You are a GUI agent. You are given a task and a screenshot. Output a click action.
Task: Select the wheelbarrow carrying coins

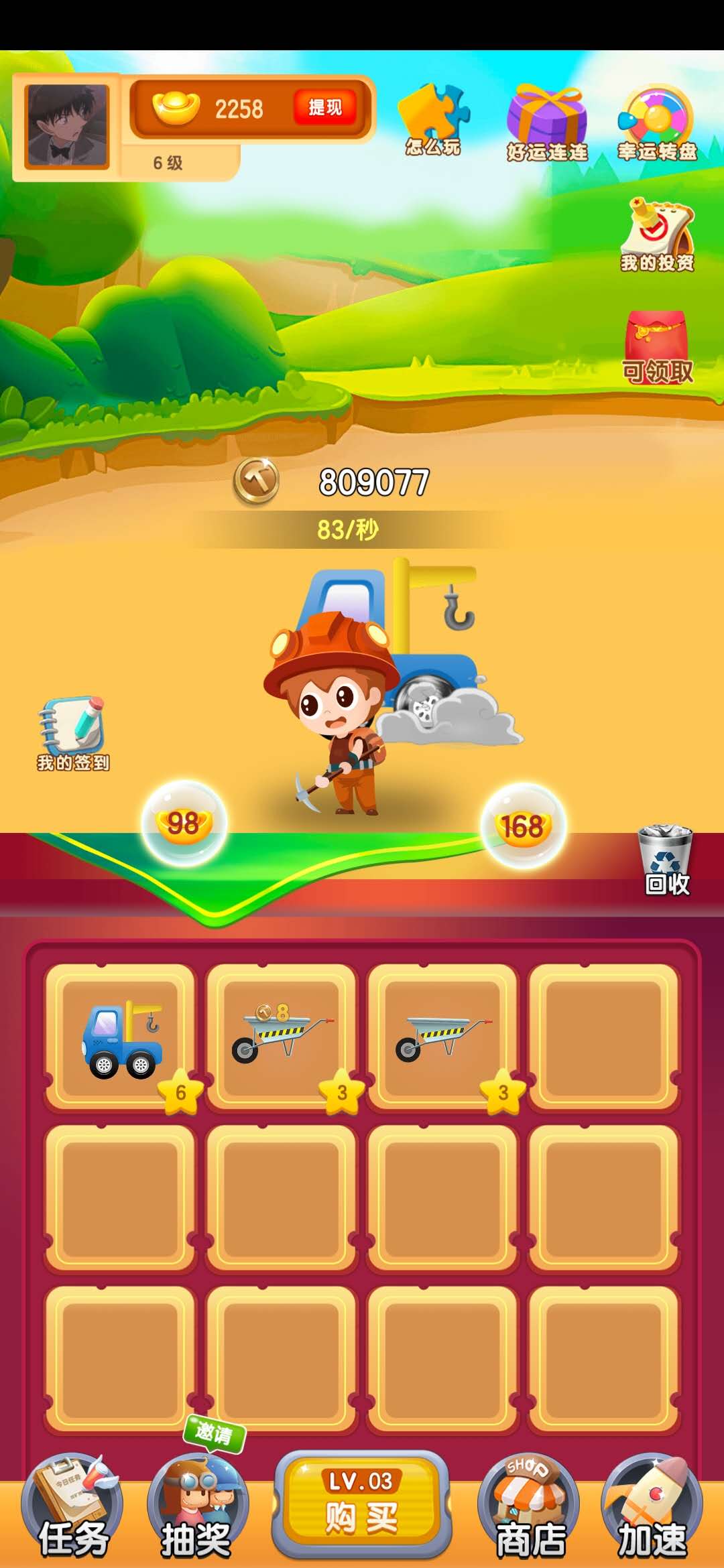(282, 1037)
